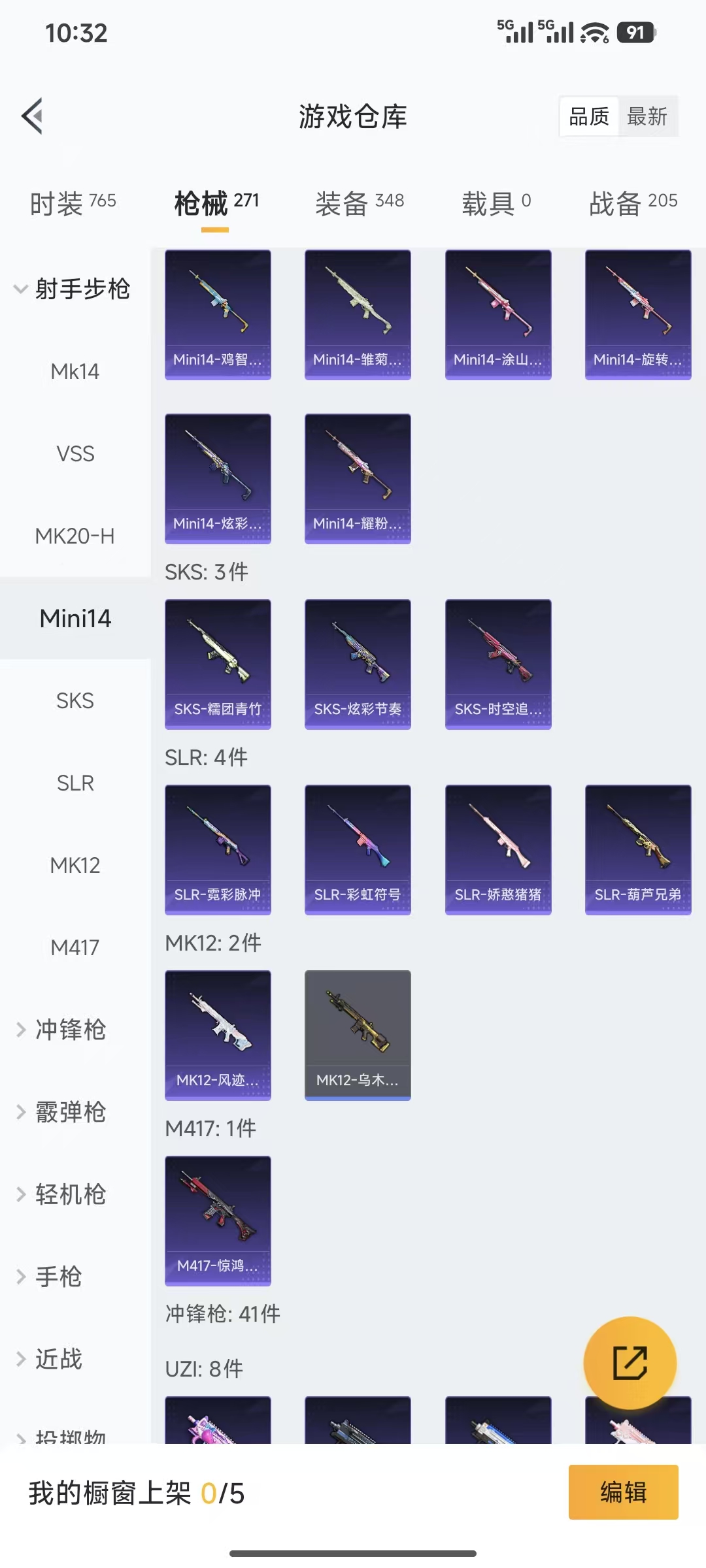
Task: Open the SKS-糯团青竹 skin card
Action: point(218,663)
